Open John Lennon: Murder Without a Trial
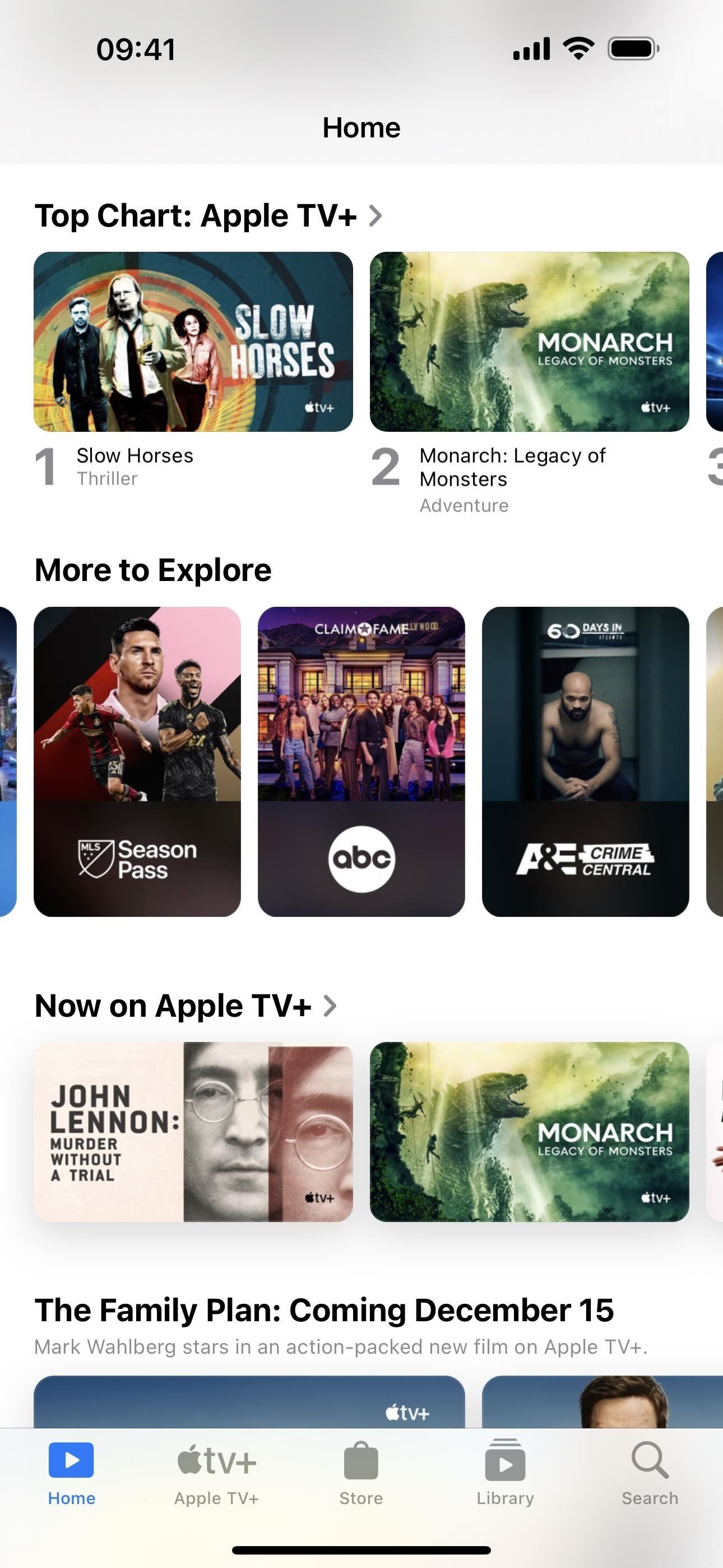Screen dimensions: 723x1568 (193, 1132)
